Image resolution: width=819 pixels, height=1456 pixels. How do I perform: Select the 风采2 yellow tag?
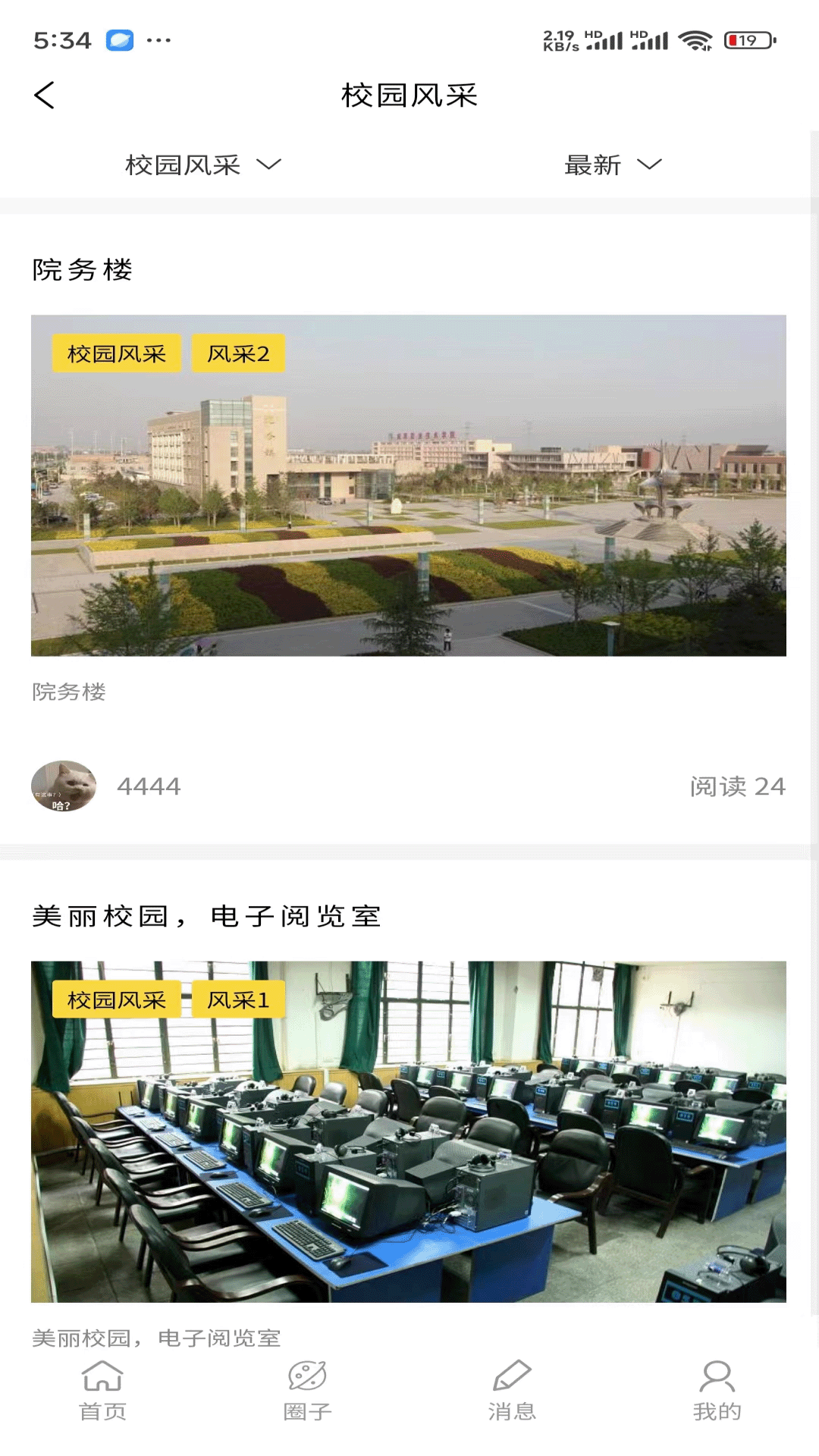coord(240,353)
